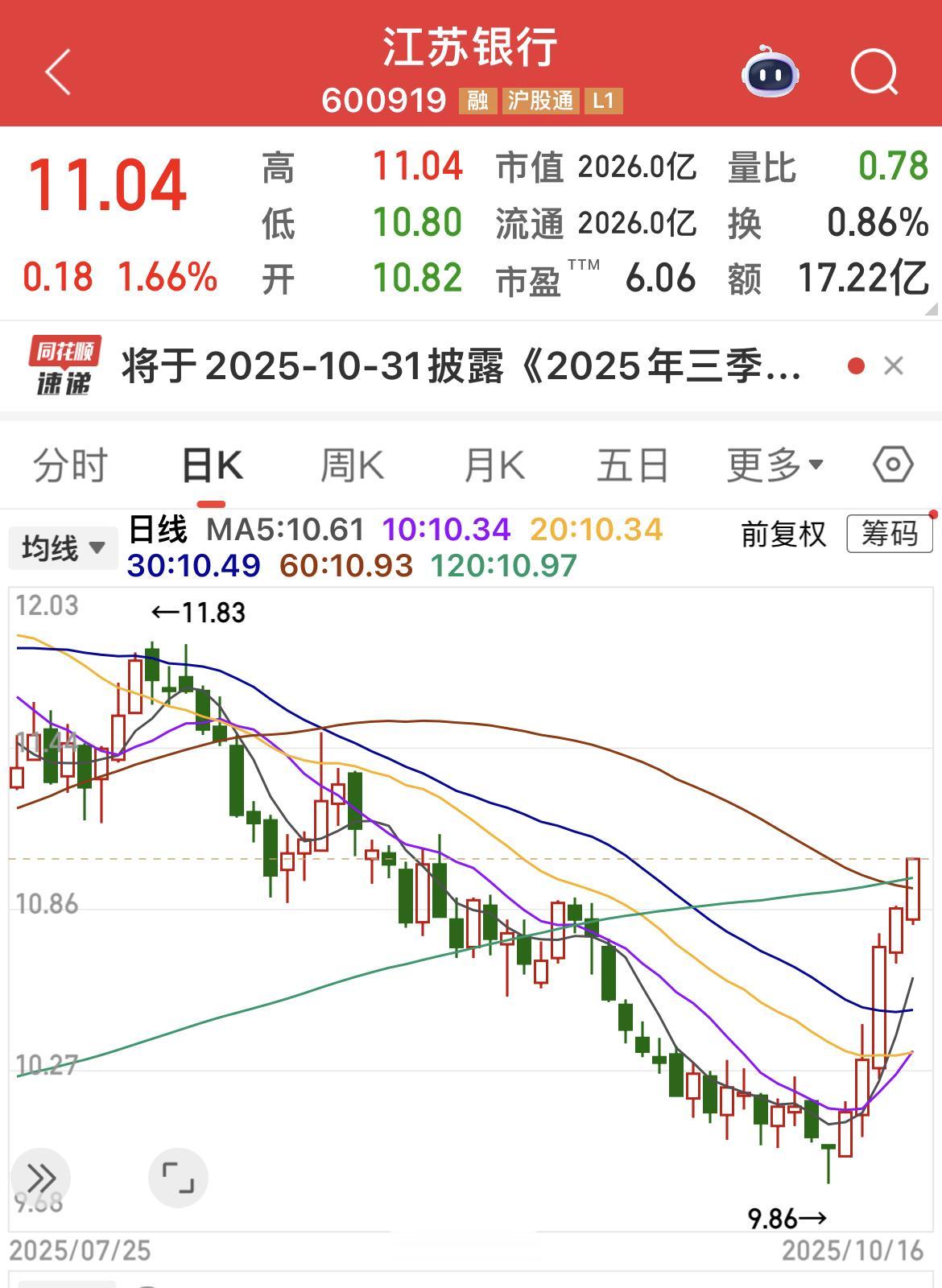Open the 均线 moving-average dropdown
The width and height of the screenshot is (942, 1288).
point(63,547)
